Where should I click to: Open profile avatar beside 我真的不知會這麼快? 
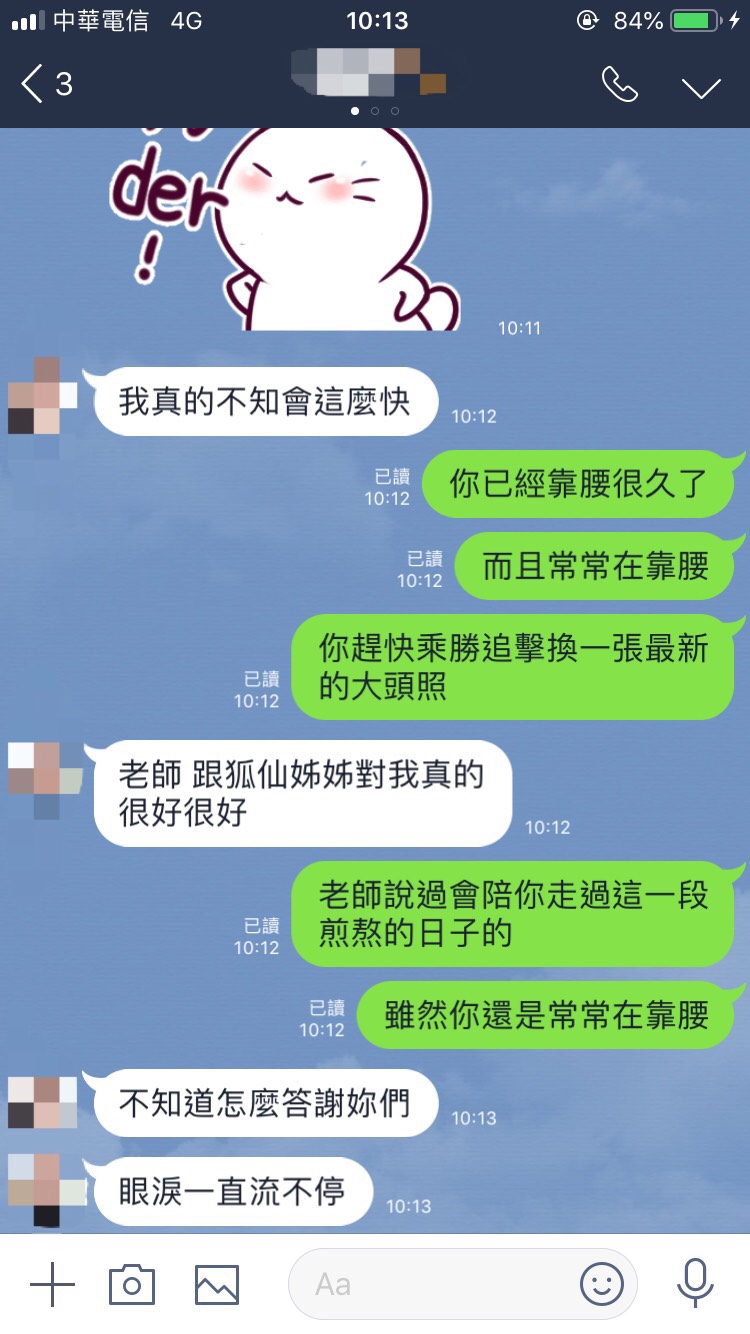41,396
